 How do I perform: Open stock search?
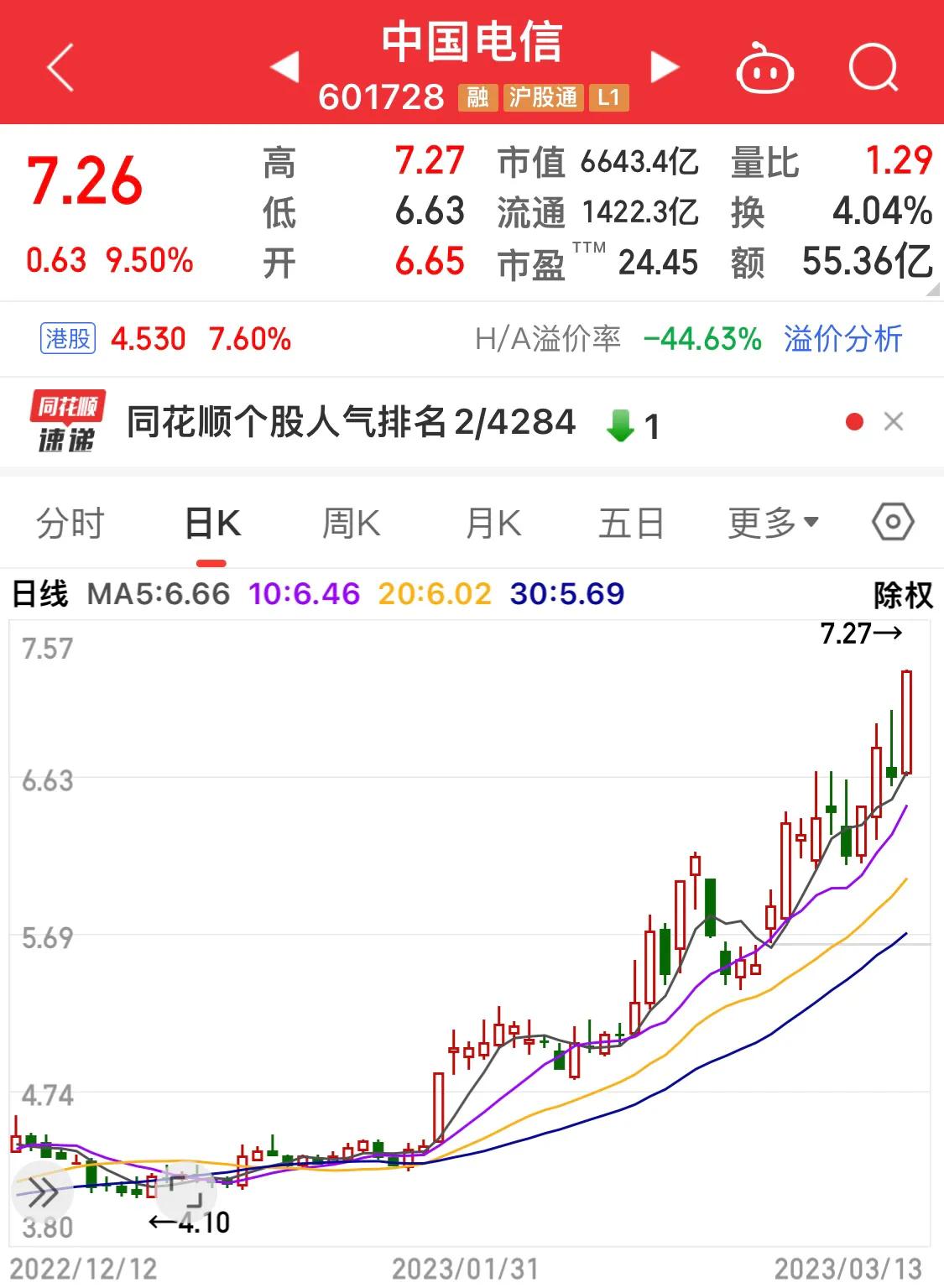coord(873,67)
